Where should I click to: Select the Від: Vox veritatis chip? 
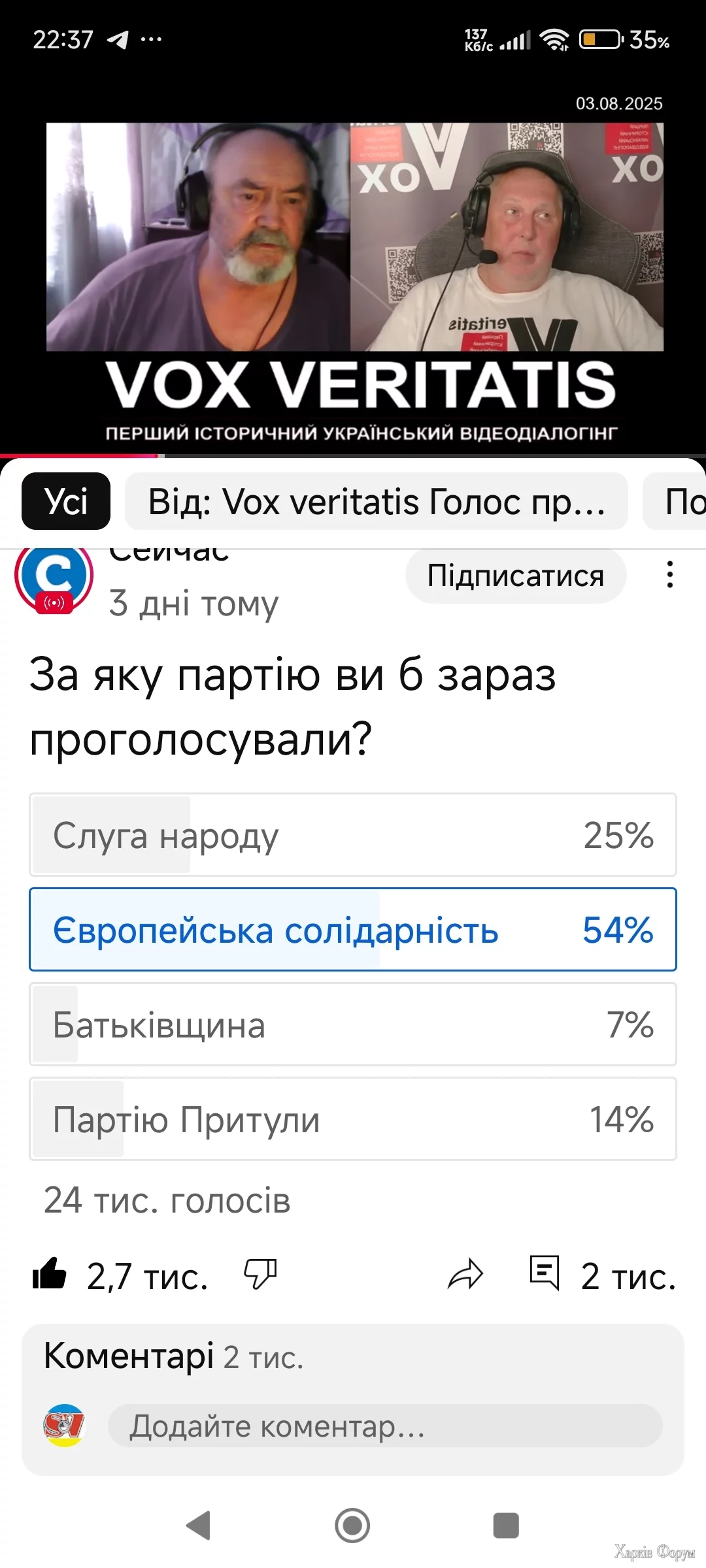376,501
